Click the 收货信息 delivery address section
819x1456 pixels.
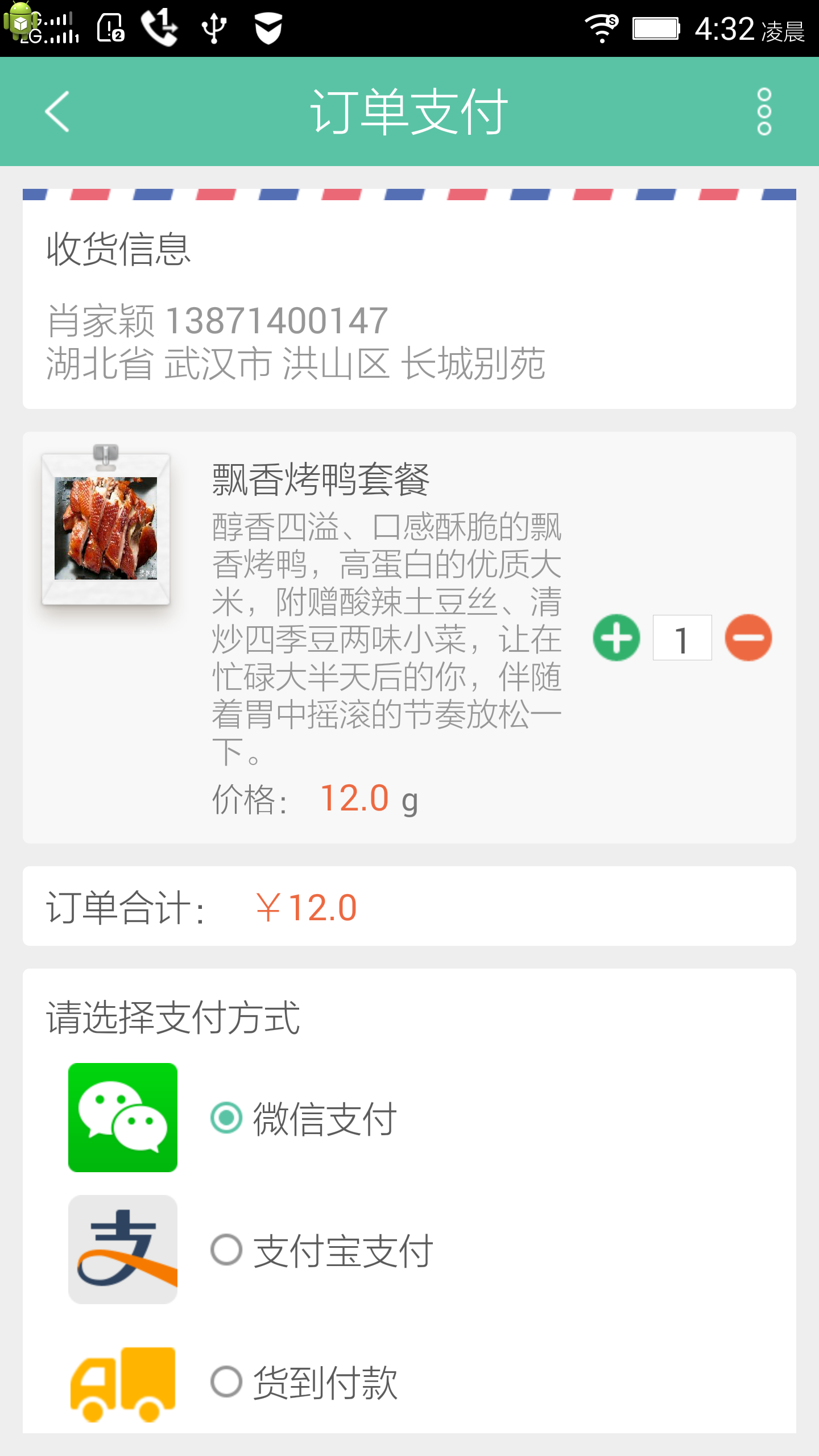118,249
